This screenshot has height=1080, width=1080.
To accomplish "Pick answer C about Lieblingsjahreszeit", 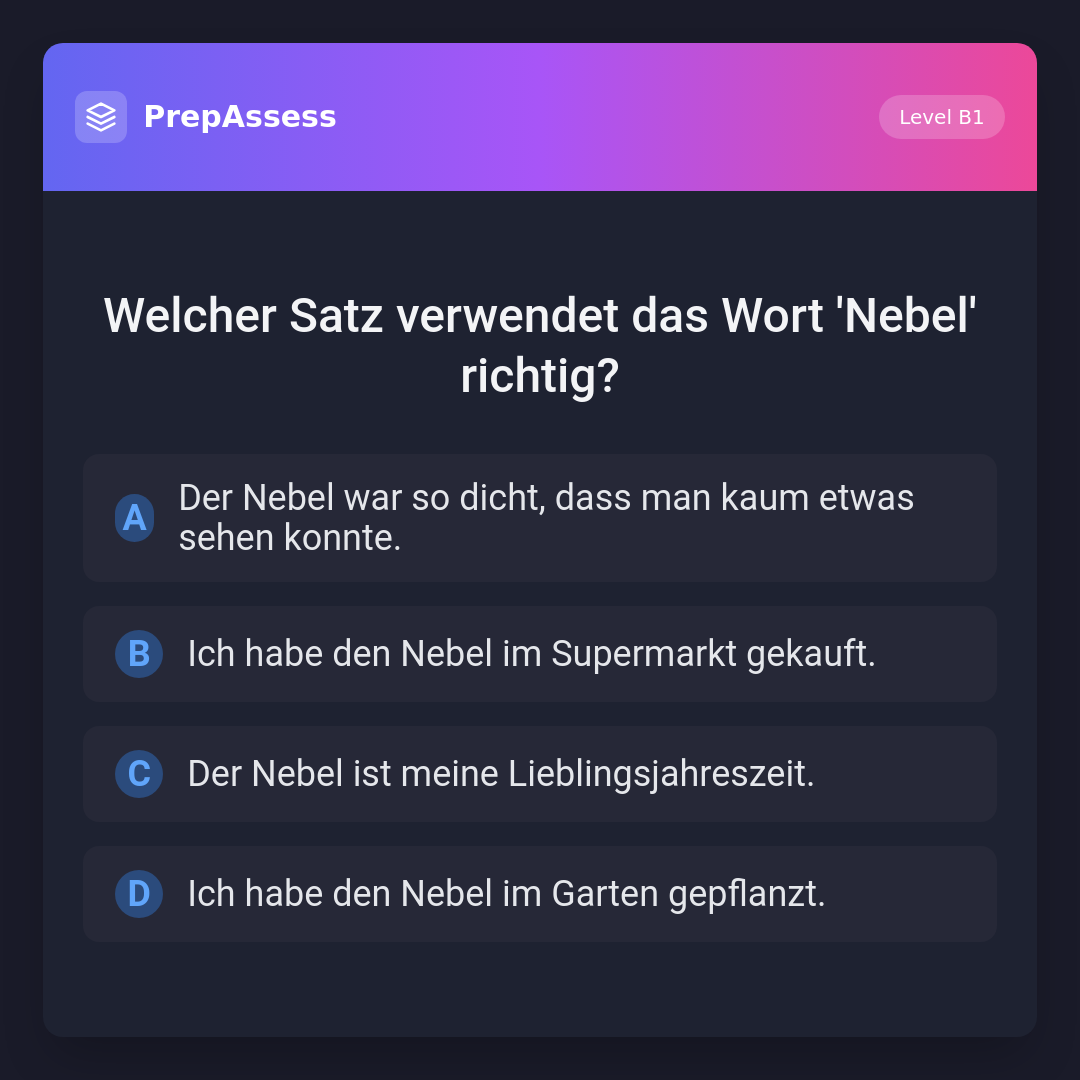I will [540, 774].
